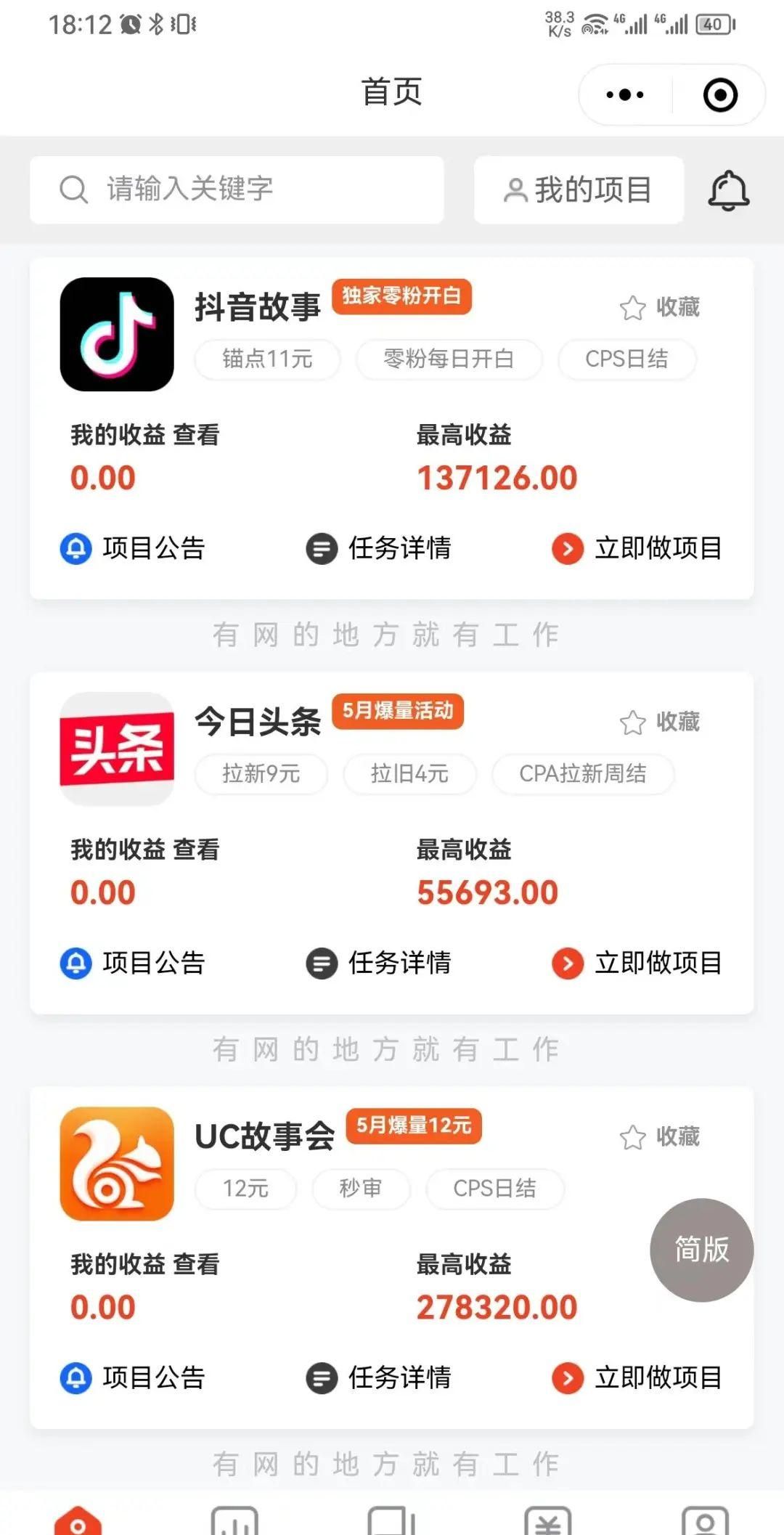View 我的收益 for 抖音故事
Image resolution: width=784 pixels, height=1535 pixels.
(196, 435)
